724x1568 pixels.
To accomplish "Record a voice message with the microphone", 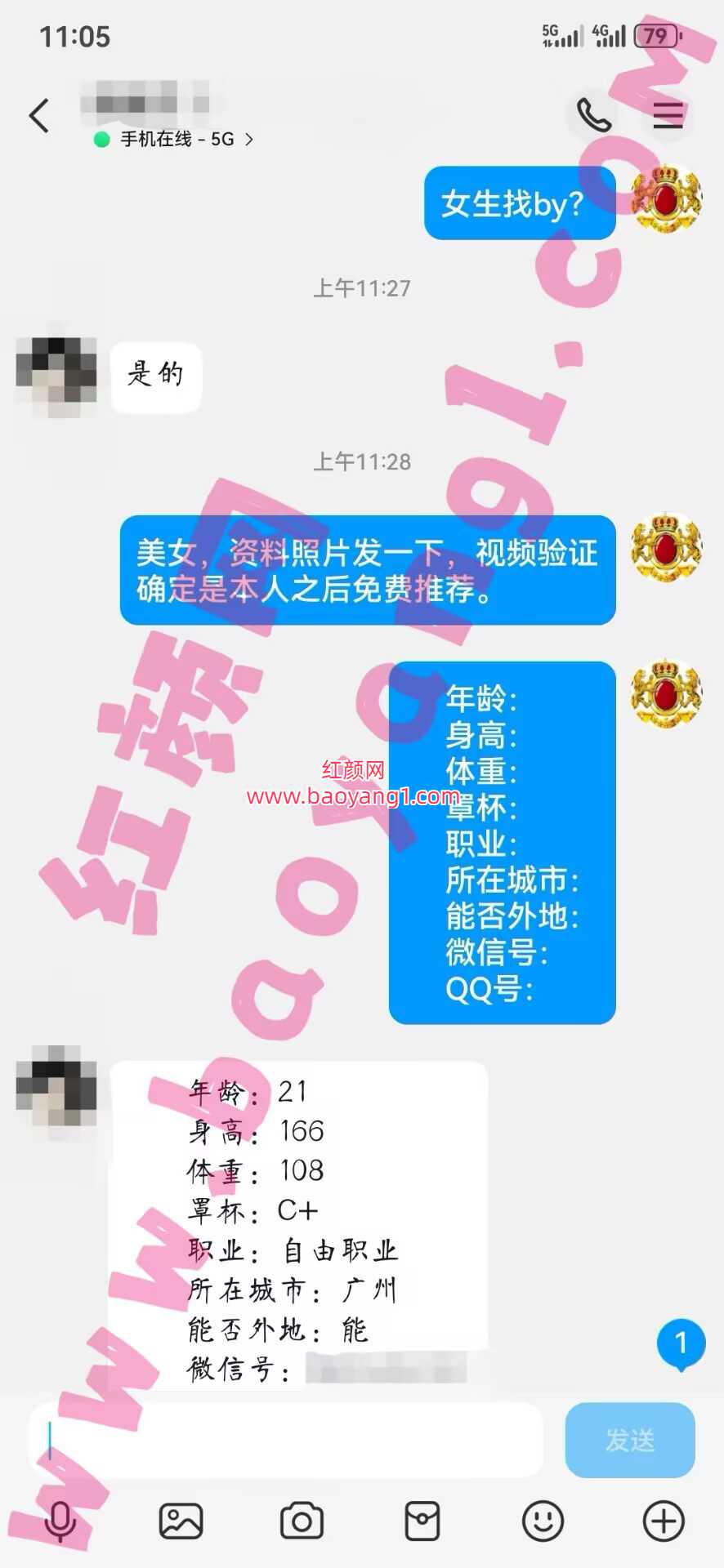I will [60, 1522].
